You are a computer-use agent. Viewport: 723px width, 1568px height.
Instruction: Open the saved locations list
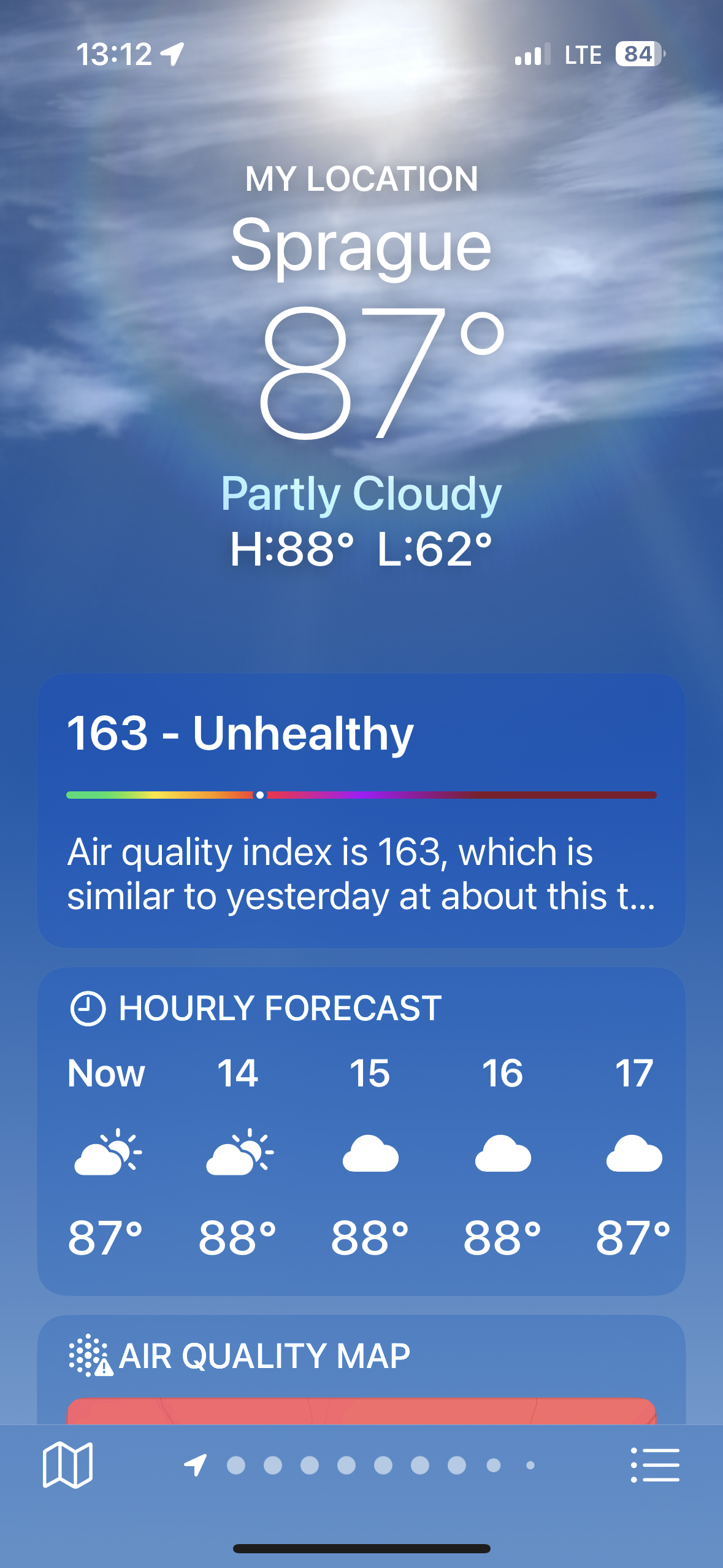pos(655,1465)
